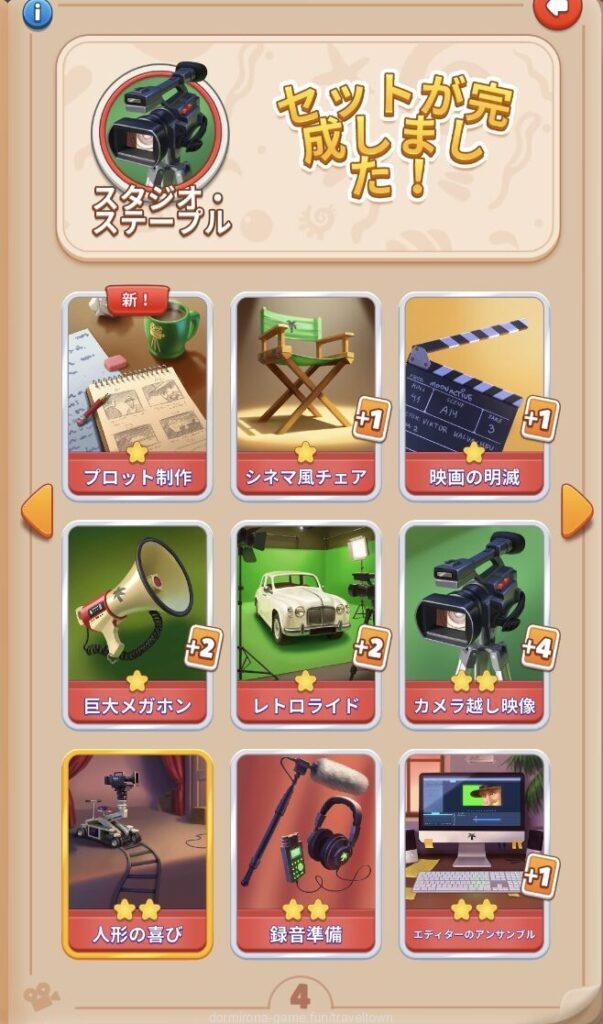The width and height of the screenshot is (603, 1024).
Task: Go to the next card set page
Action: [x=576, y=510]
